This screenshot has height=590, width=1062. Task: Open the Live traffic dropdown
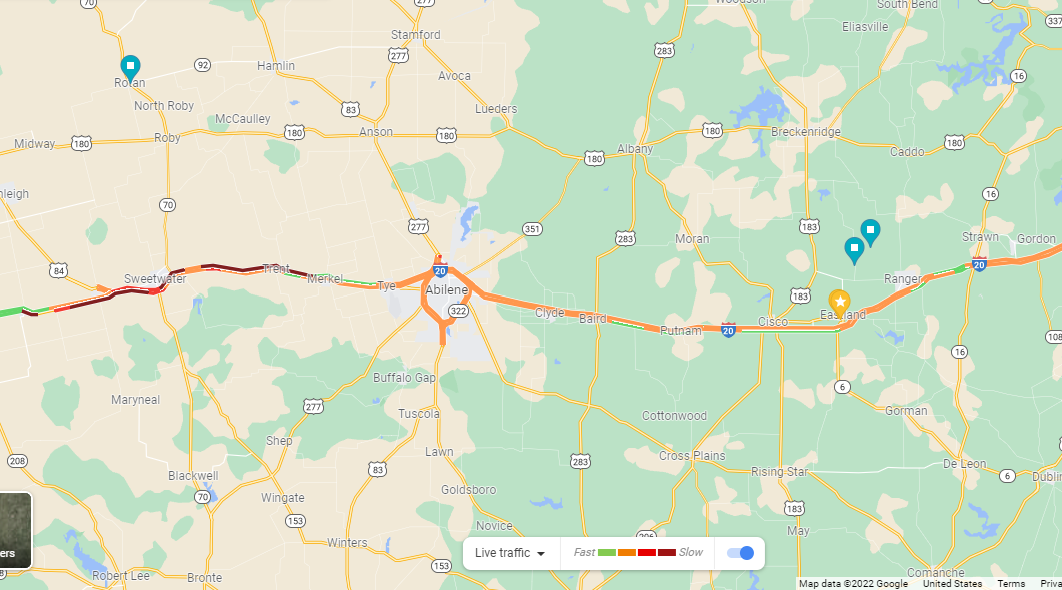click(510, 553)
